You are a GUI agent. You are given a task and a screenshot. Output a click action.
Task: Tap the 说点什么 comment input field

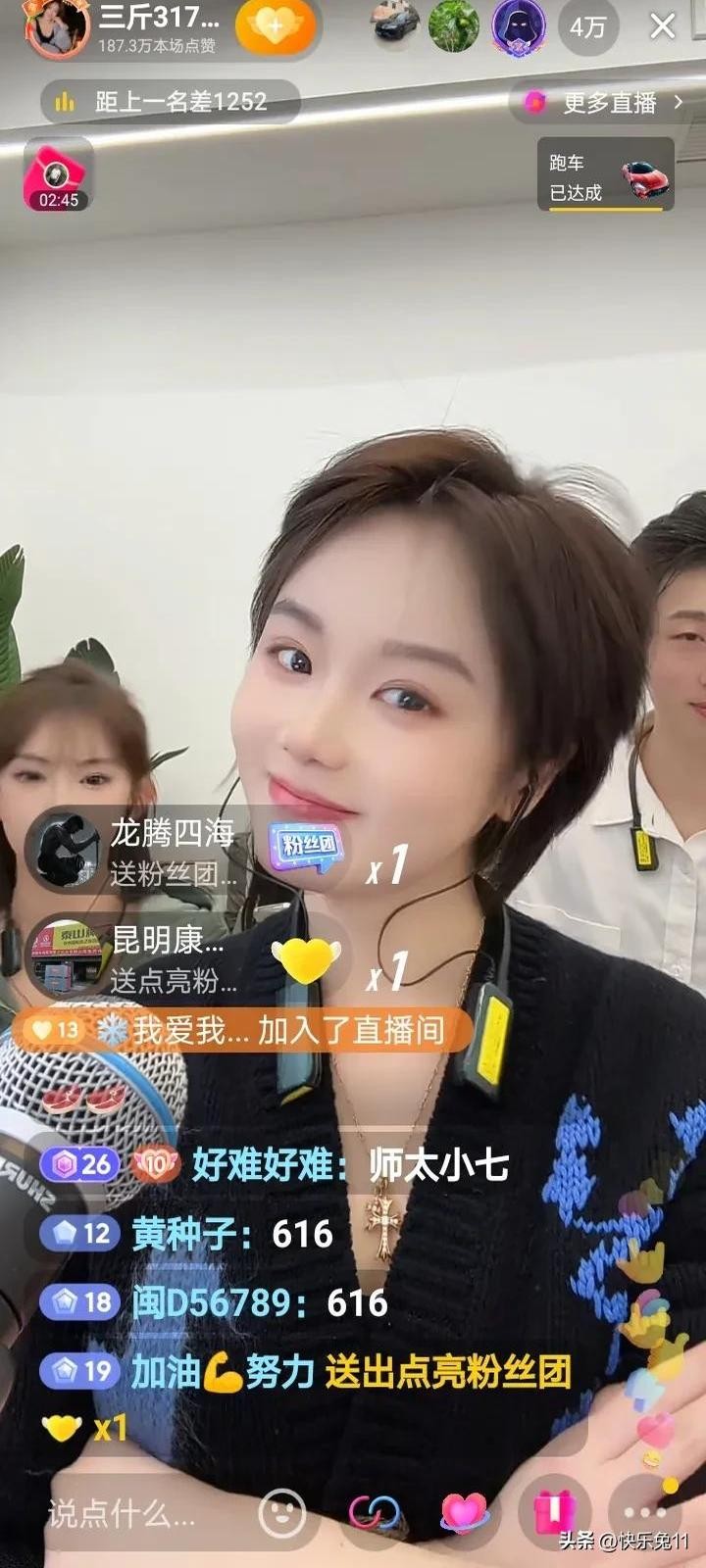tap(137, 1514)
